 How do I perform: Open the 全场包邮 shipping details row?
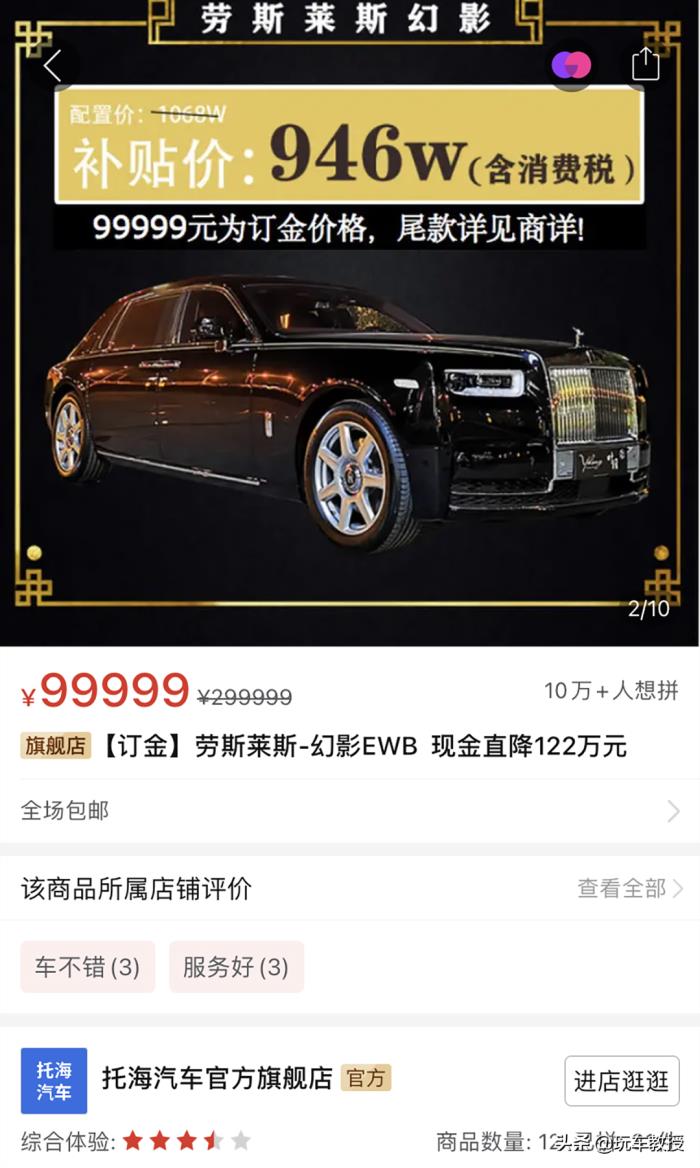click(x=350, y=810)
